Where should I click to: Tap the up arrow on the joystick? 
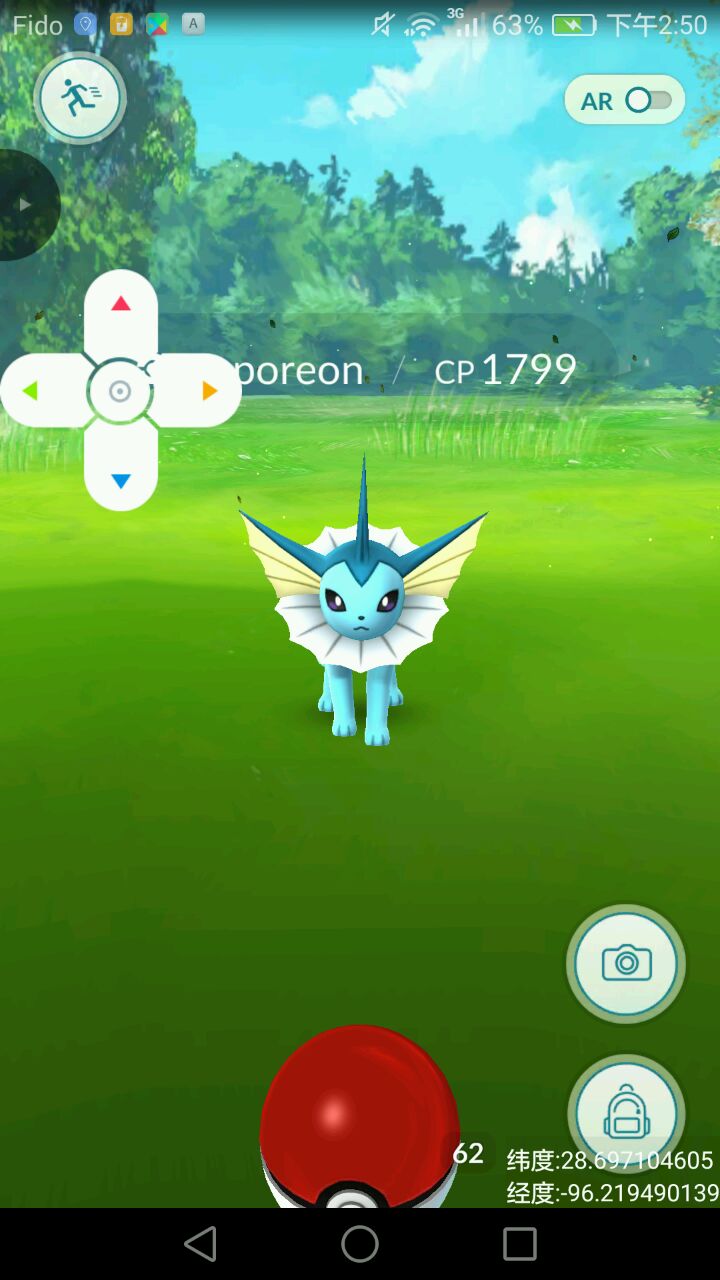pos(121,304)
